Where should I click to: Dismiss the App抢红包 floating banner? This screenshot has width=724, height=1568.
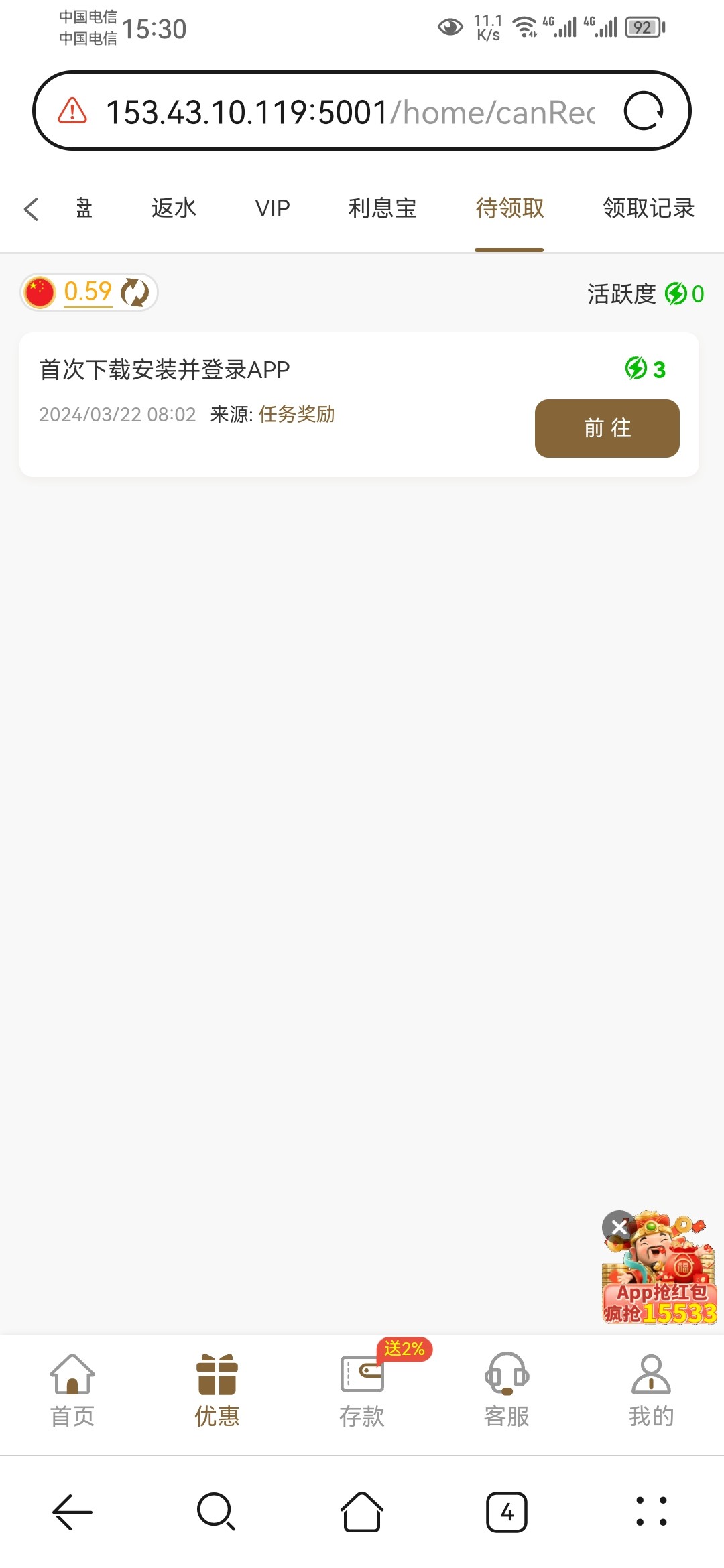[619, 1227]
